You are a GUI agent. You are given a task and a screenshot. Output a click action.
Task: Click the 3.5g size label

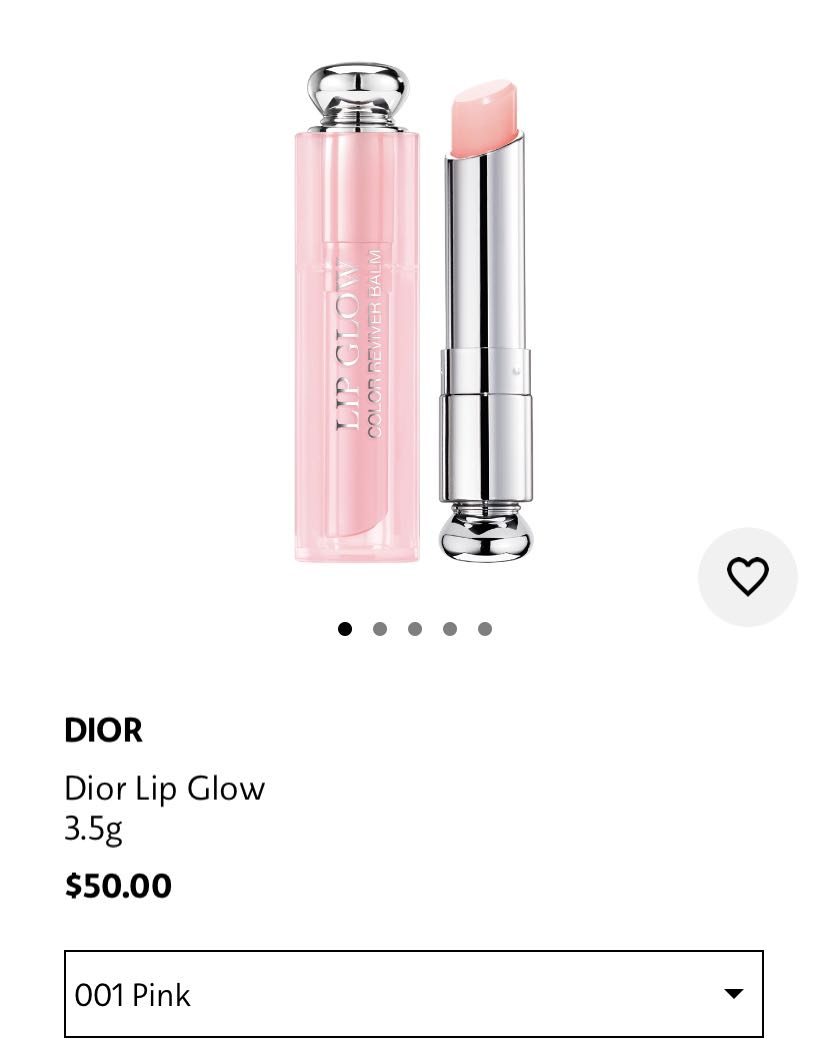pyautogui.click(x=93, y=829)
